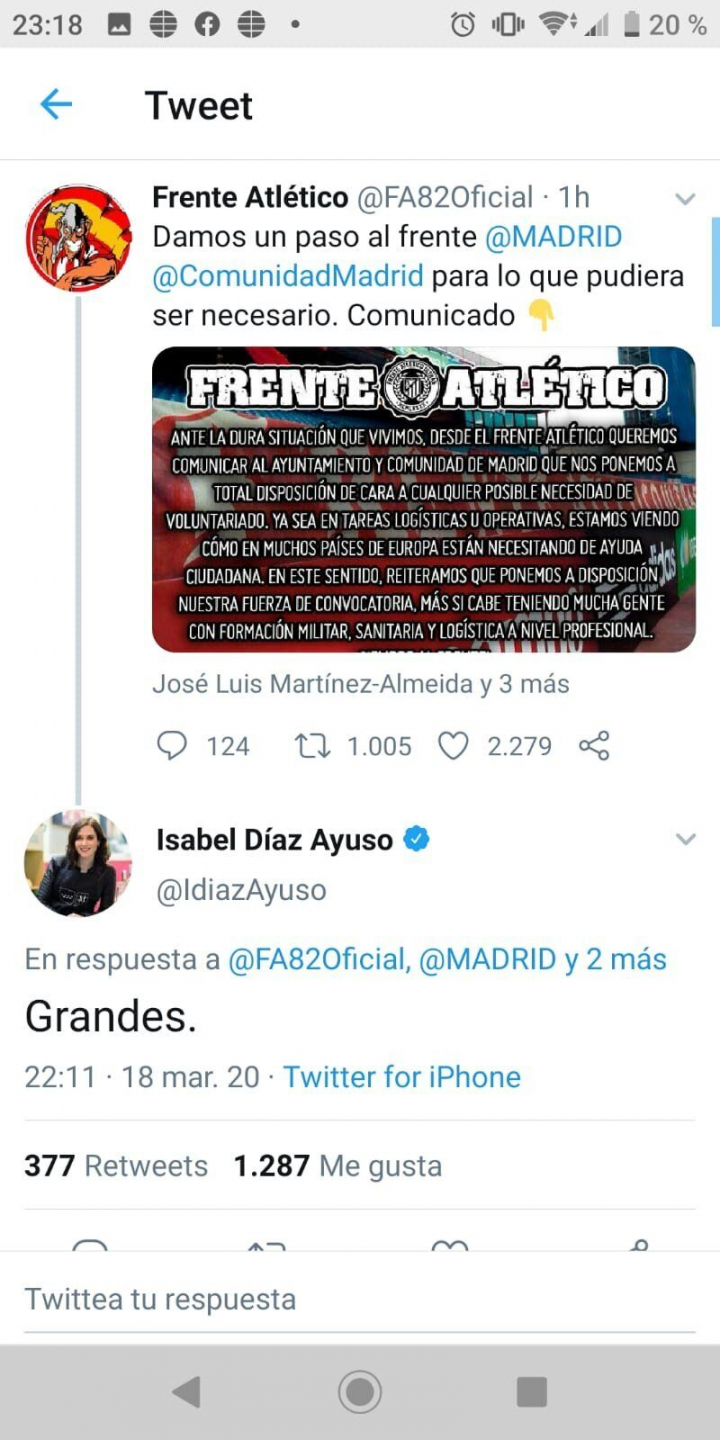Image resolution: width=720 pixels, height=1440 pixels.
Task: Expand options for Isabel Díaz Ayuso's reply
Action: (685, 839)
